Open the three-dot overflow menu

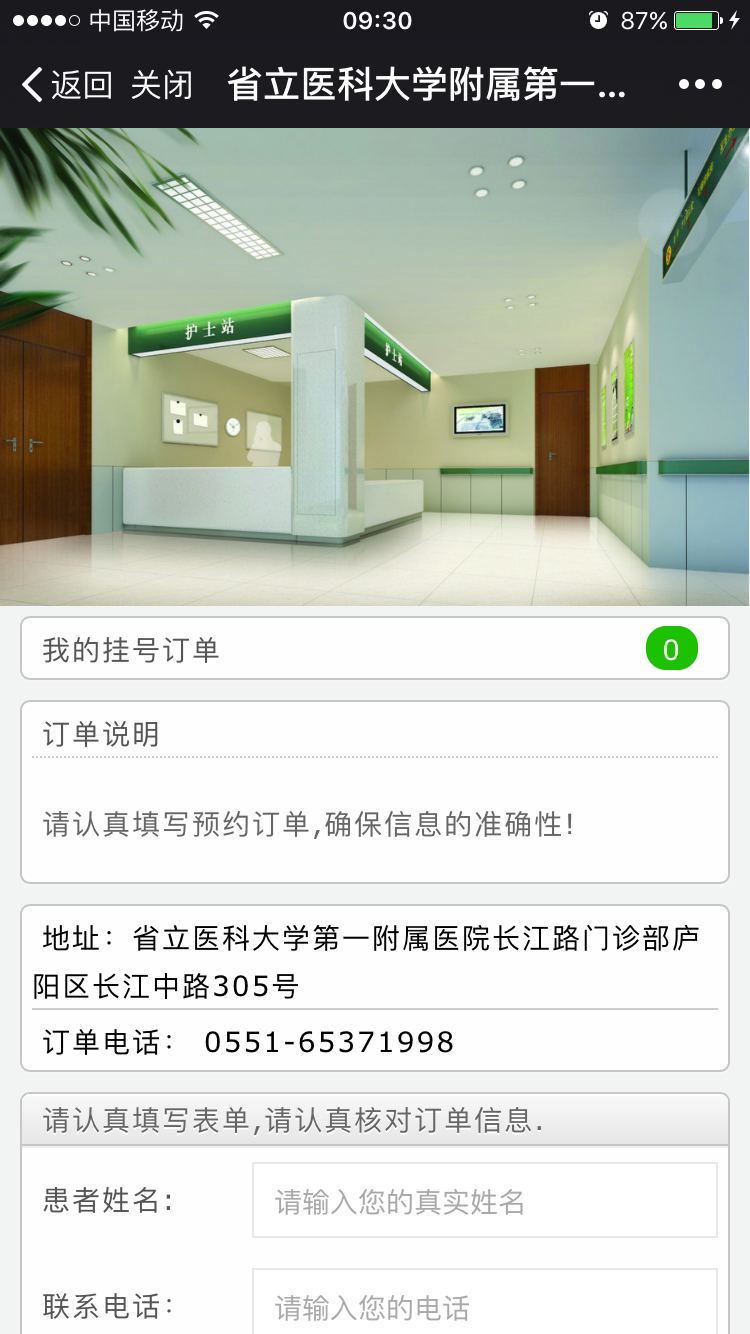pyautogui.click(x=700, y=85)
